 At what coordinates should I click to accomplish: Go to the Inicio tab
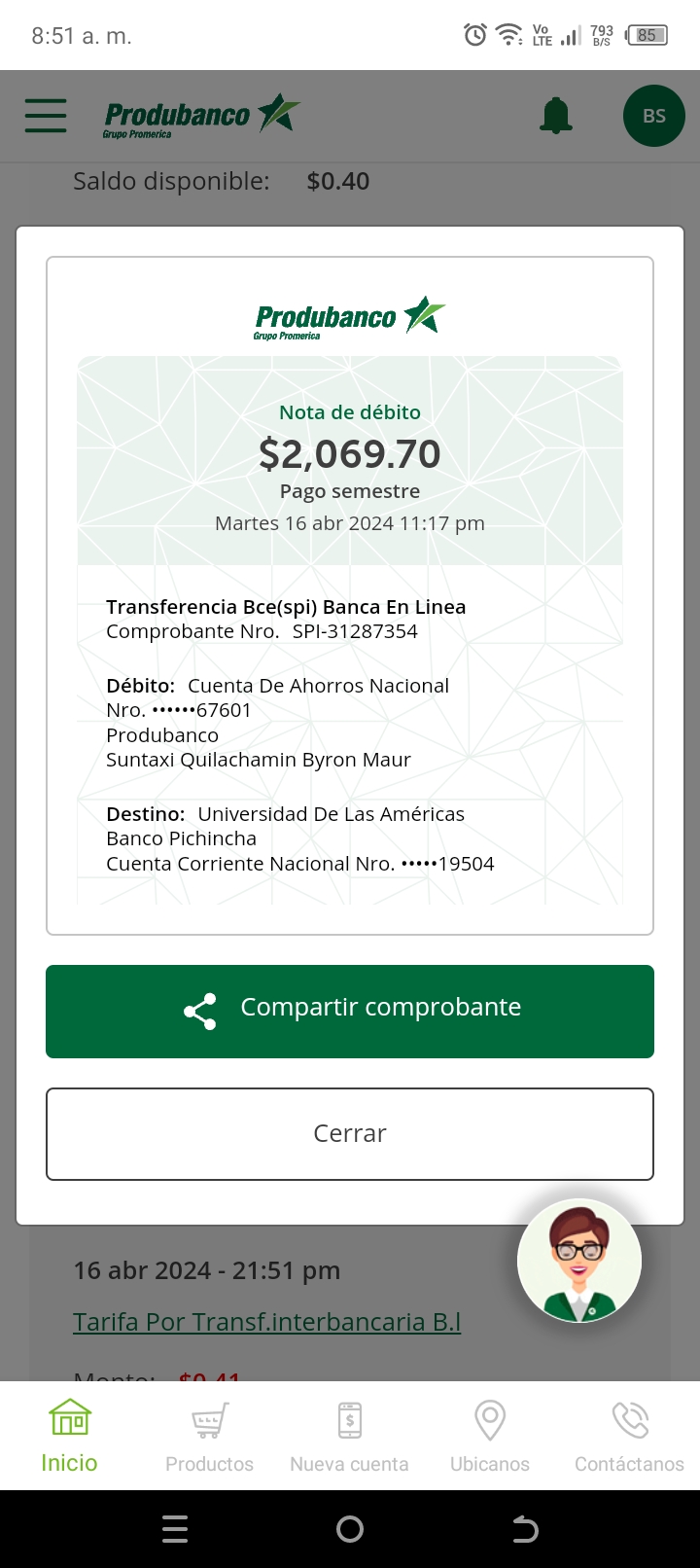(69, 1436)
